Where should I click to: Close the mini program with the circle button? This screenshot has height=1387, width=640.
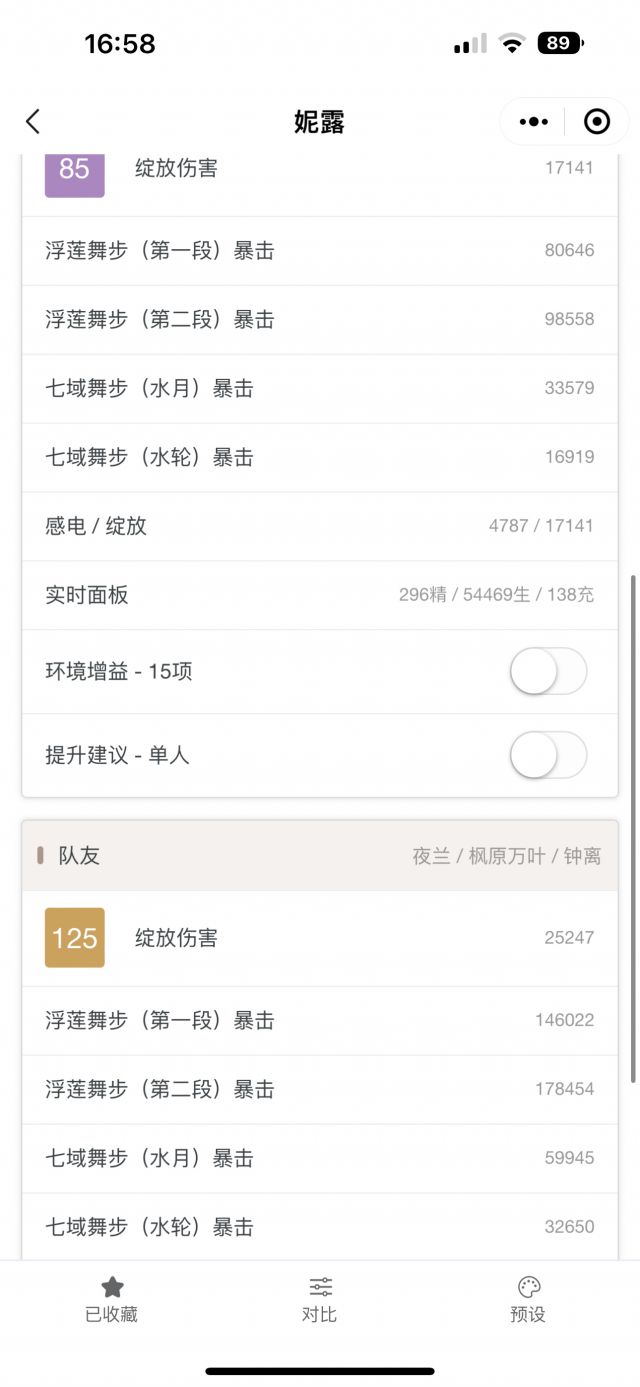coord(596,122)
